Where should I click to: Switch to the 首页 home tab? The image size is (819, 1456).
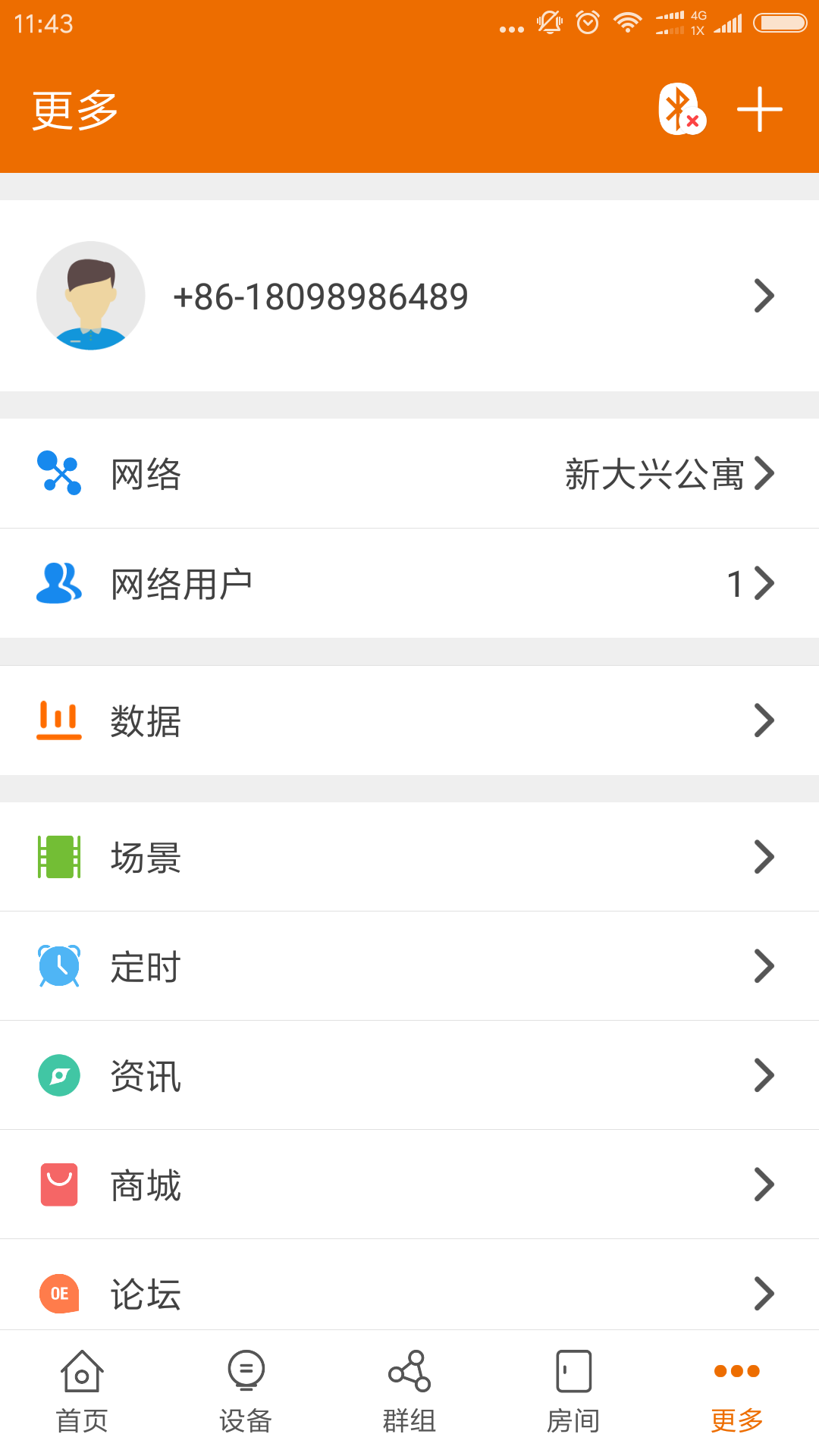[82, 1392]
